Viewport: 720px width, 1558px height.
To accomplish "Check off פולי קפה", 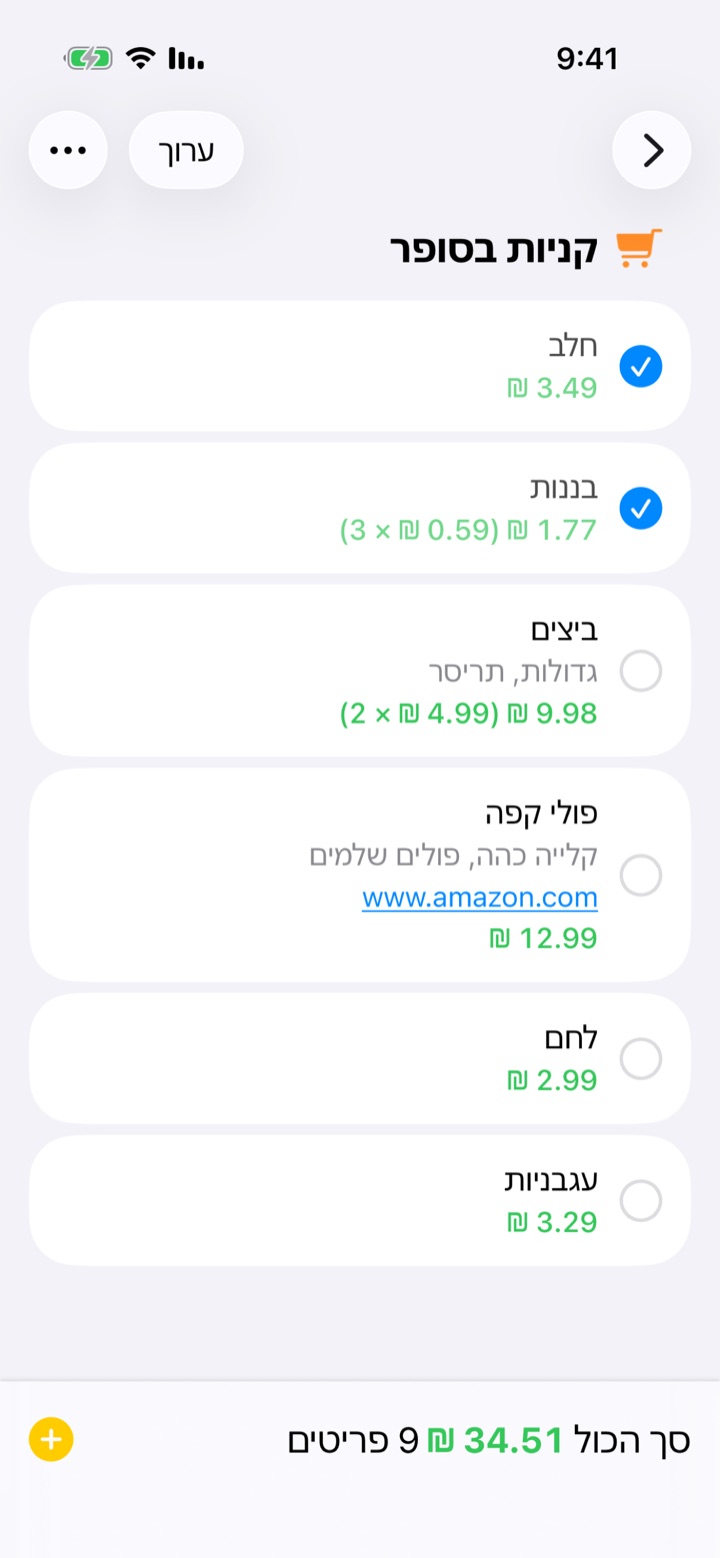I will tap(641, 875).
